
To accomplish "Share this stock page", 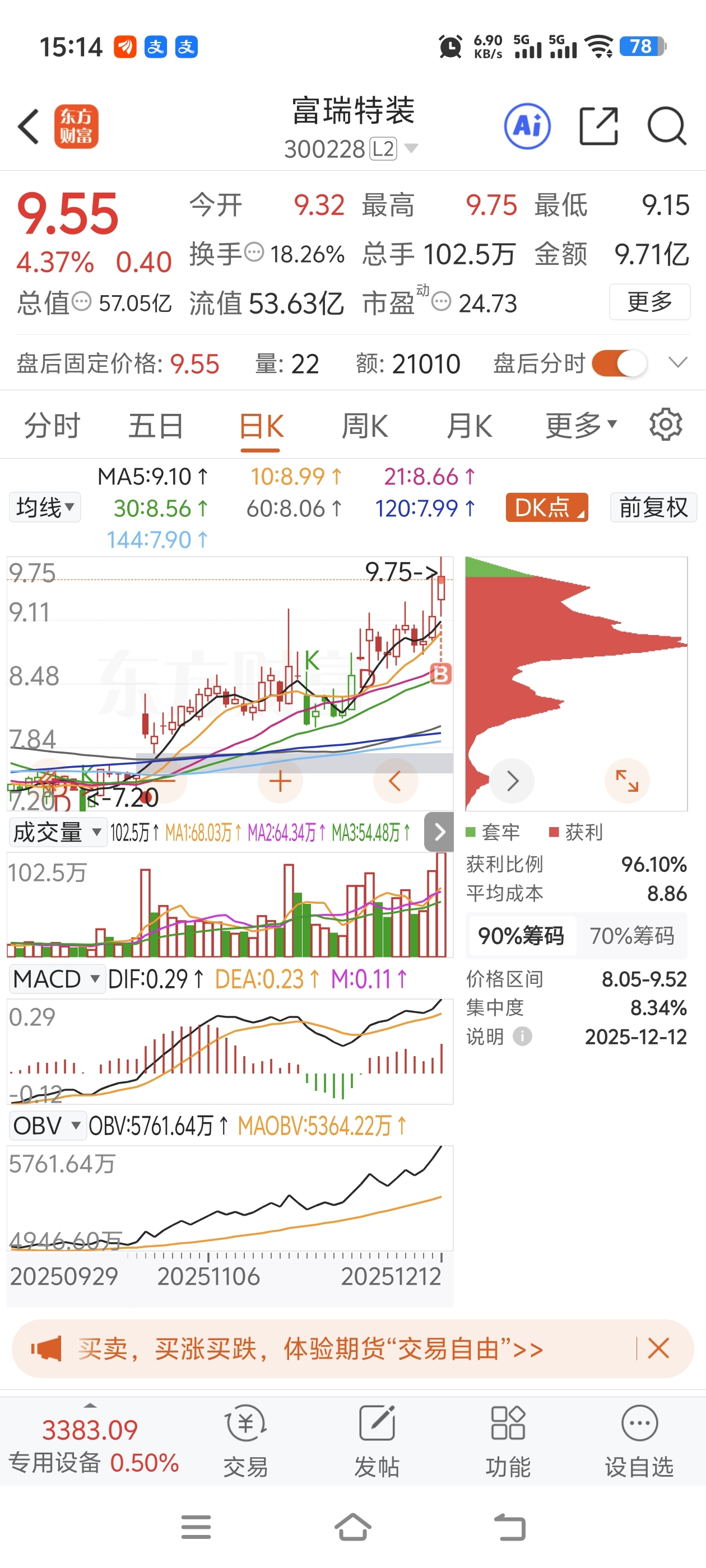I will click(x=598, y=127).
